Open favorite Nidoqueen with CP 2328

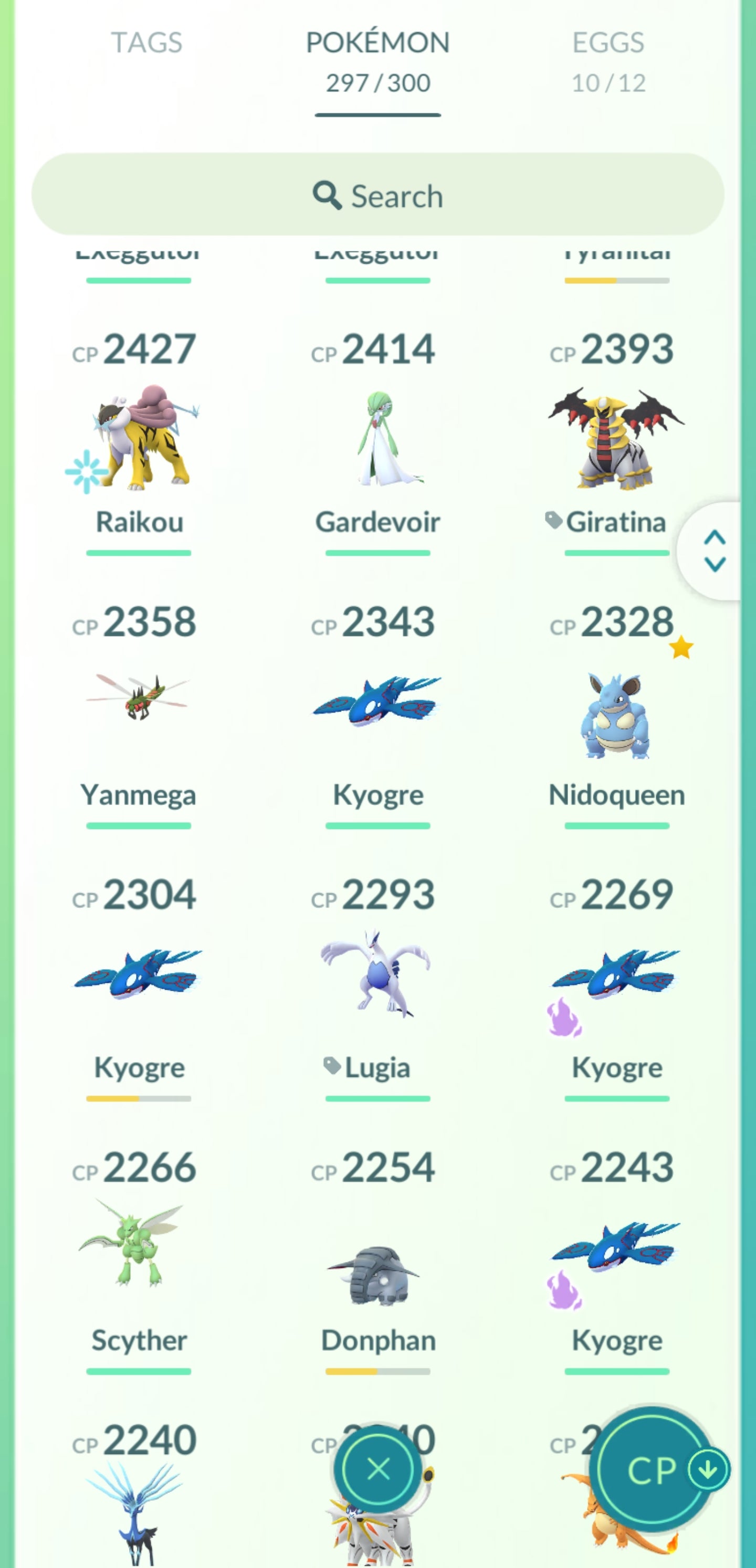click(x=615, y=713)
